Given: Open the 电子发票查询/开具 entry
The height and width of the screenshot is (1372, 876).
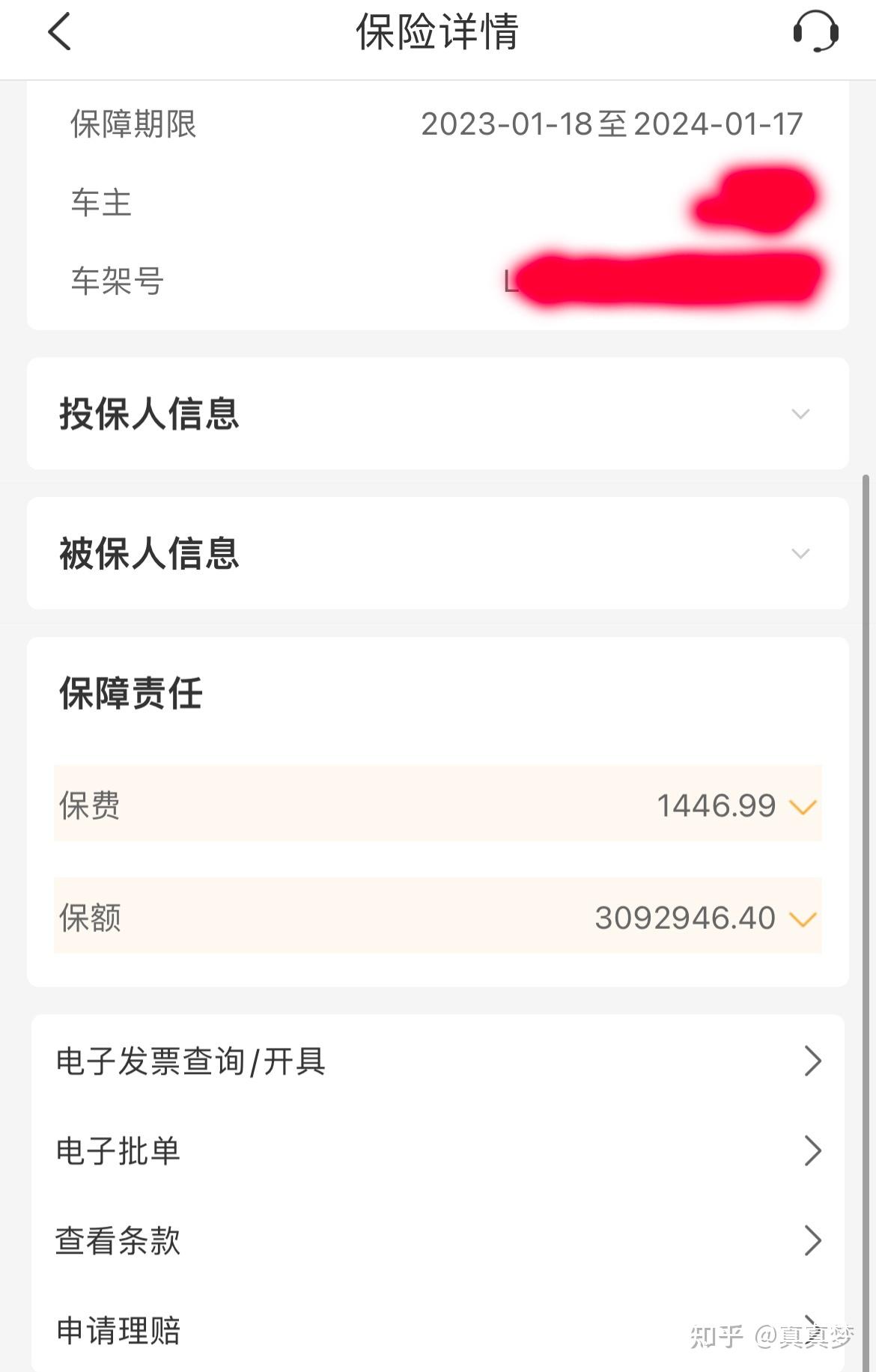Looking at the screenshot, I should [189, 1061].
